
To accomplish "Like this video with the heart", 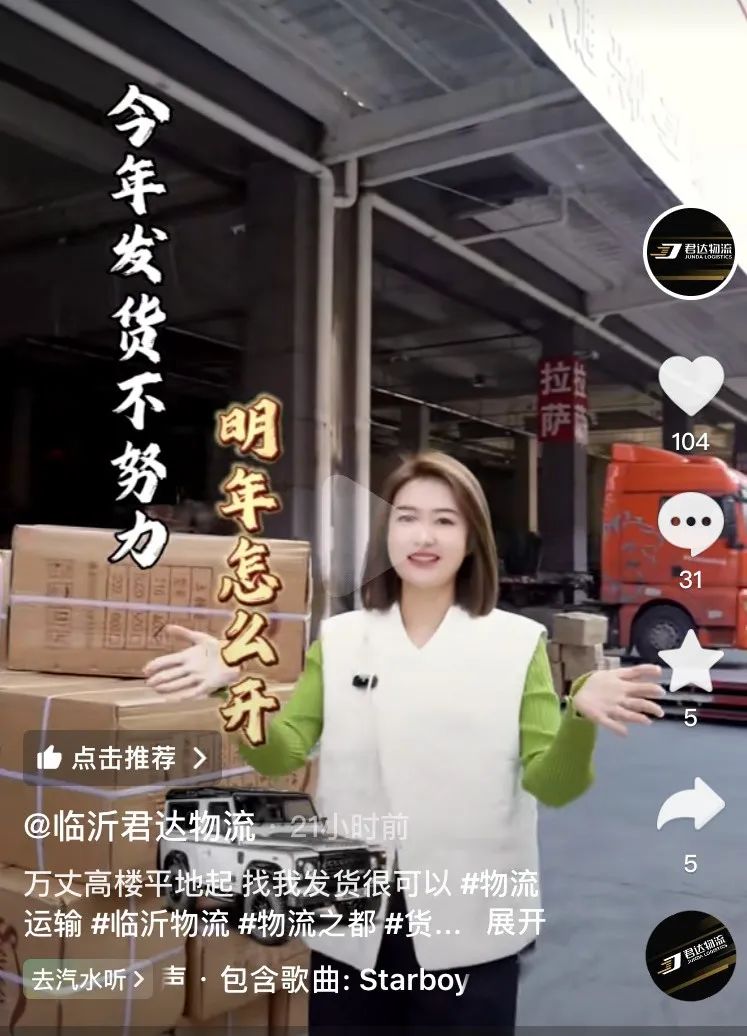I will 690,387.
